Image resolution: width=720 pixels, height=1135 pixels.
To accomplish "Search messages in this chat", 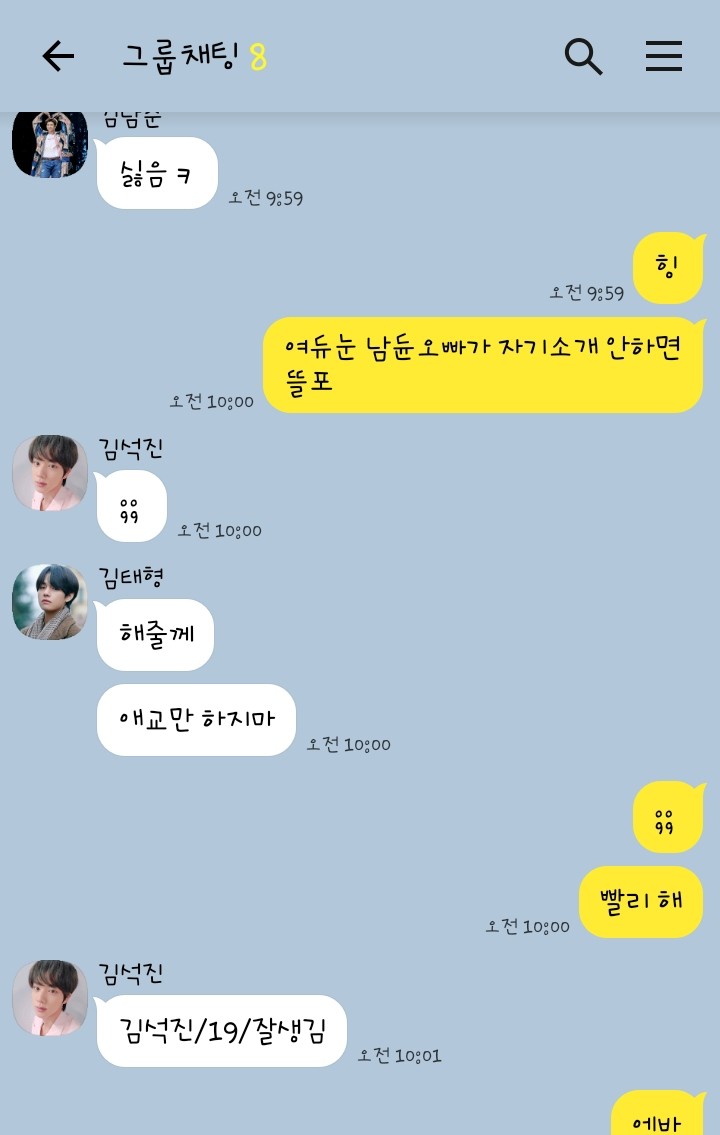I will click(x=583, y=57).
